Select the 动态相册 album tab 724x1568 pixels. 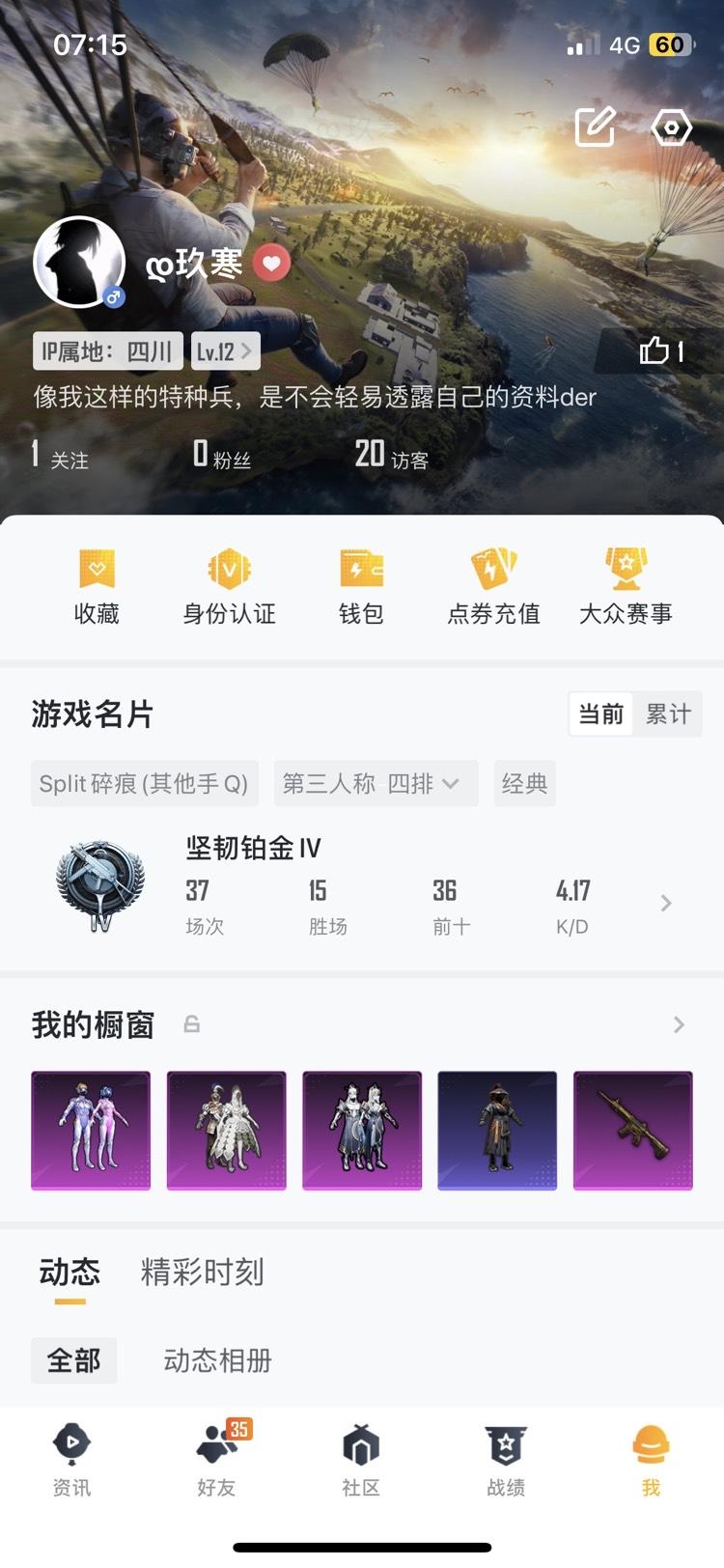pyautogui.click(x=215, y=1361)
